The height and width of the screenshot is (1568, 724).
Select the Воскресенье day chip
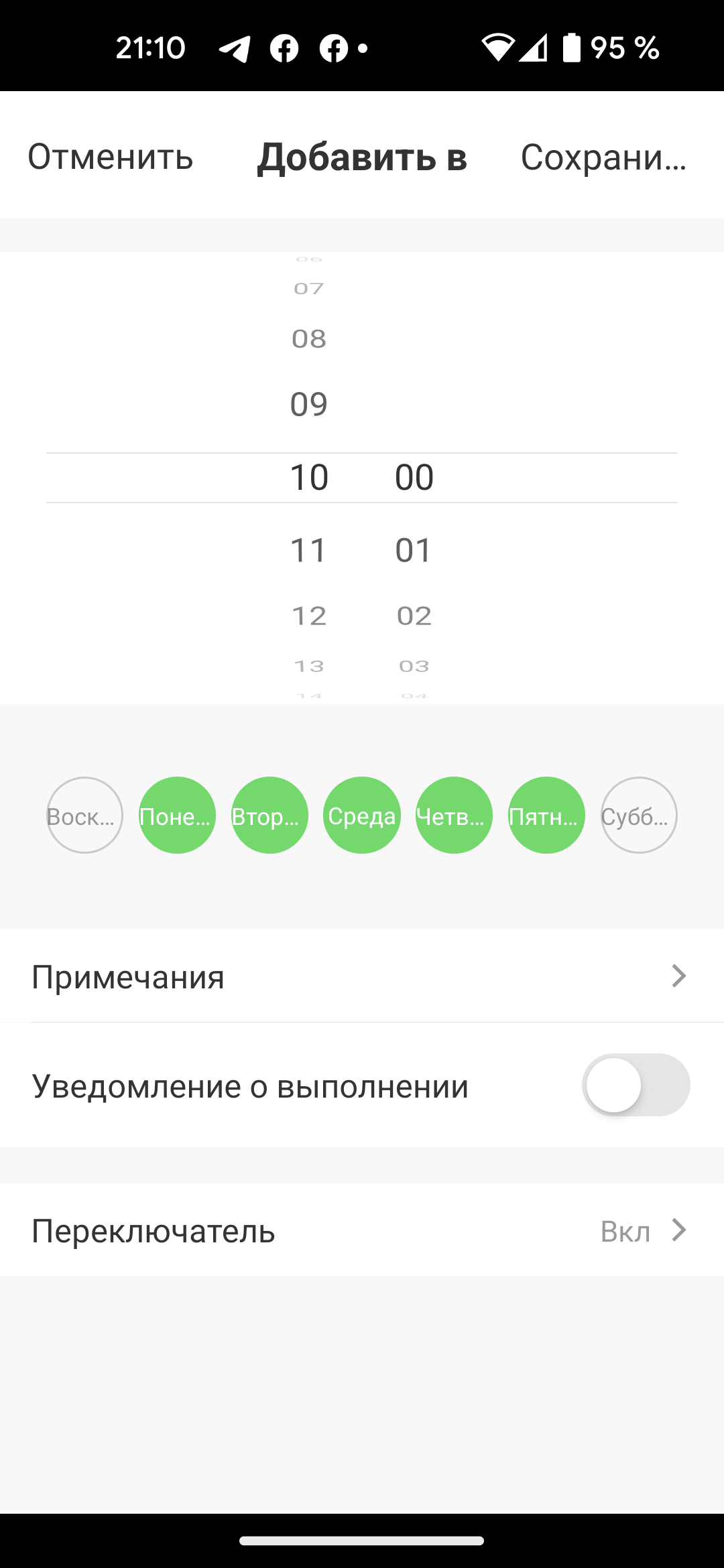tap(84, 815)
